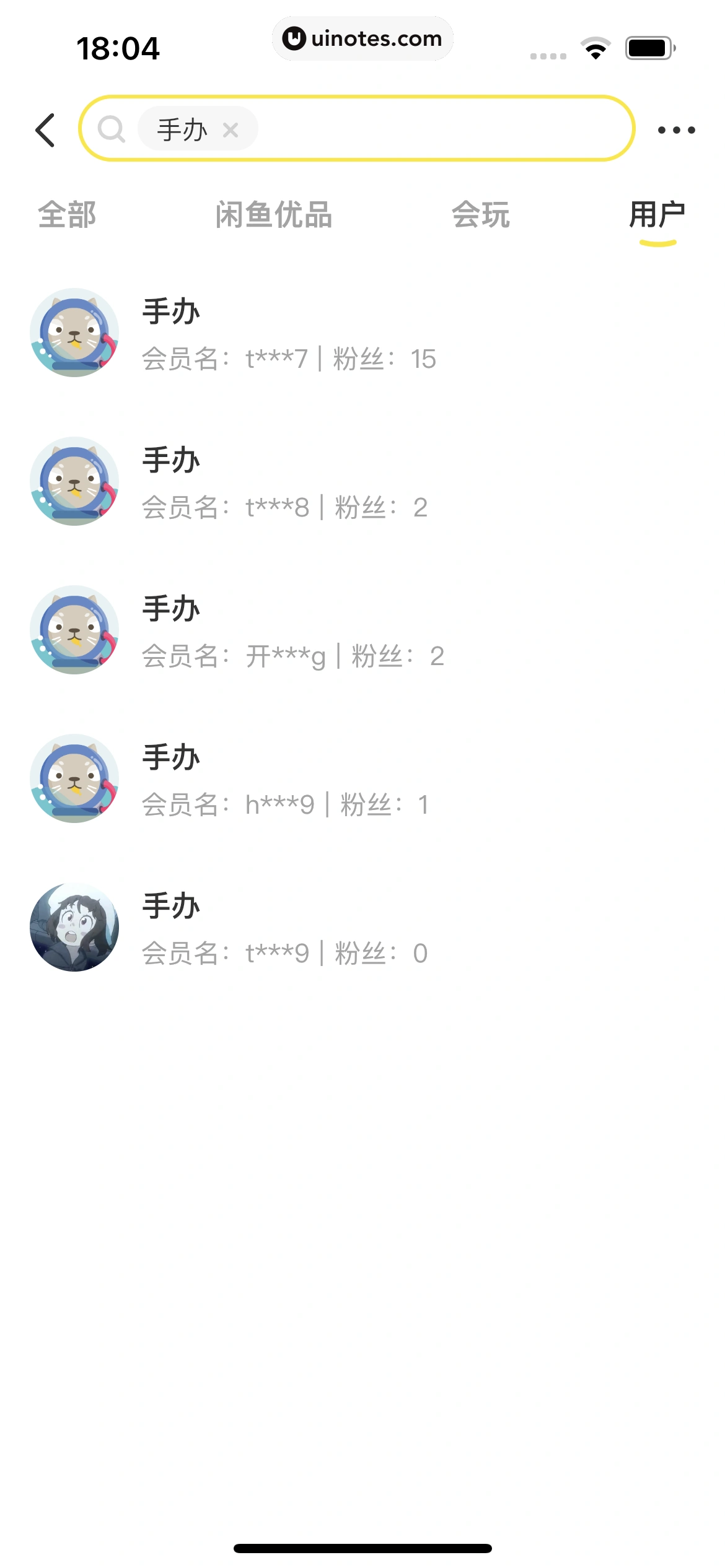
Task: Remove the 手办 search keyword tag
Action: pos(231,129)
